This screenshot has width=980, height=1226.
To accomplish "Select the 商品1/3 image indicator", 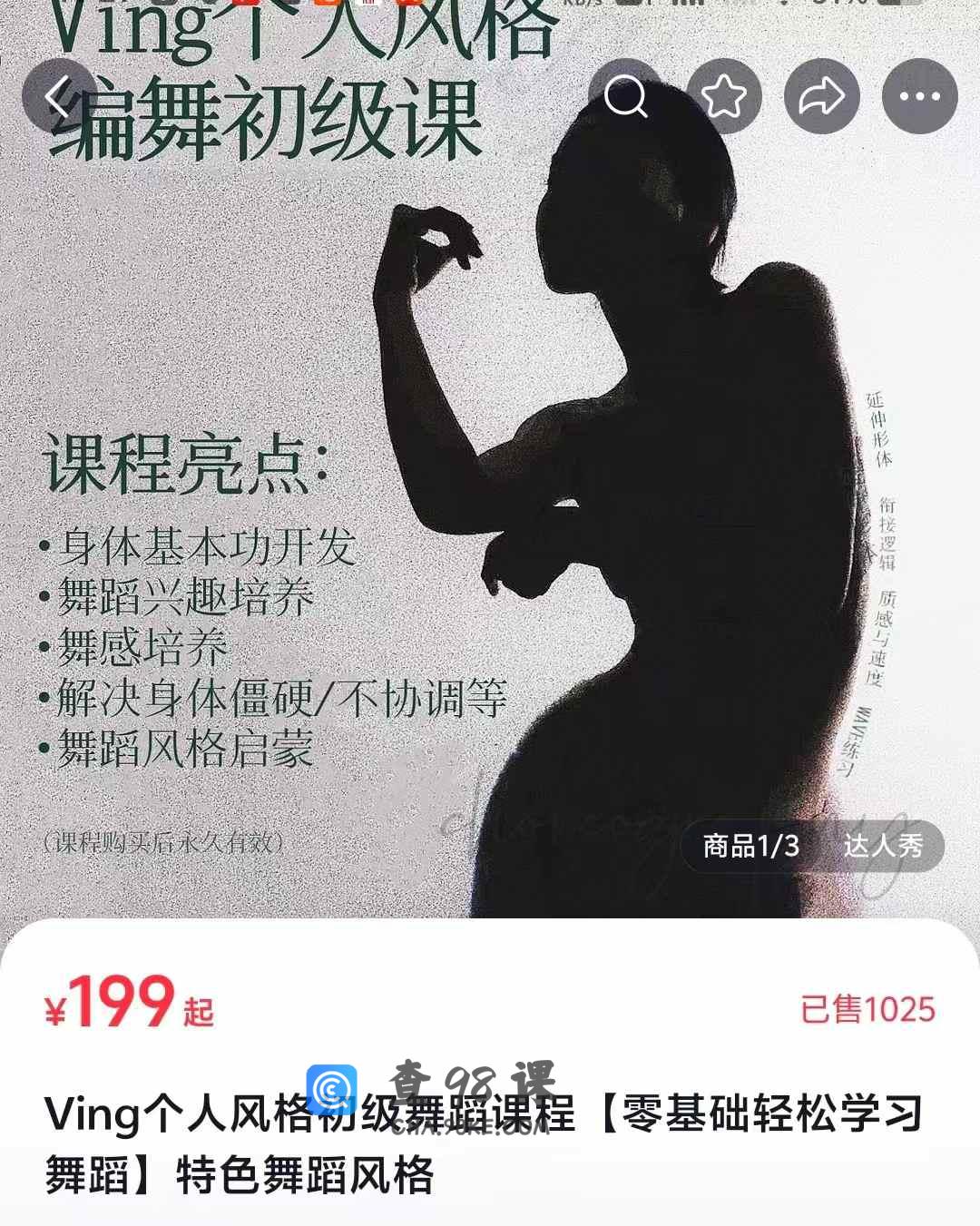I will pyautogui.click(x=751, y=846).
